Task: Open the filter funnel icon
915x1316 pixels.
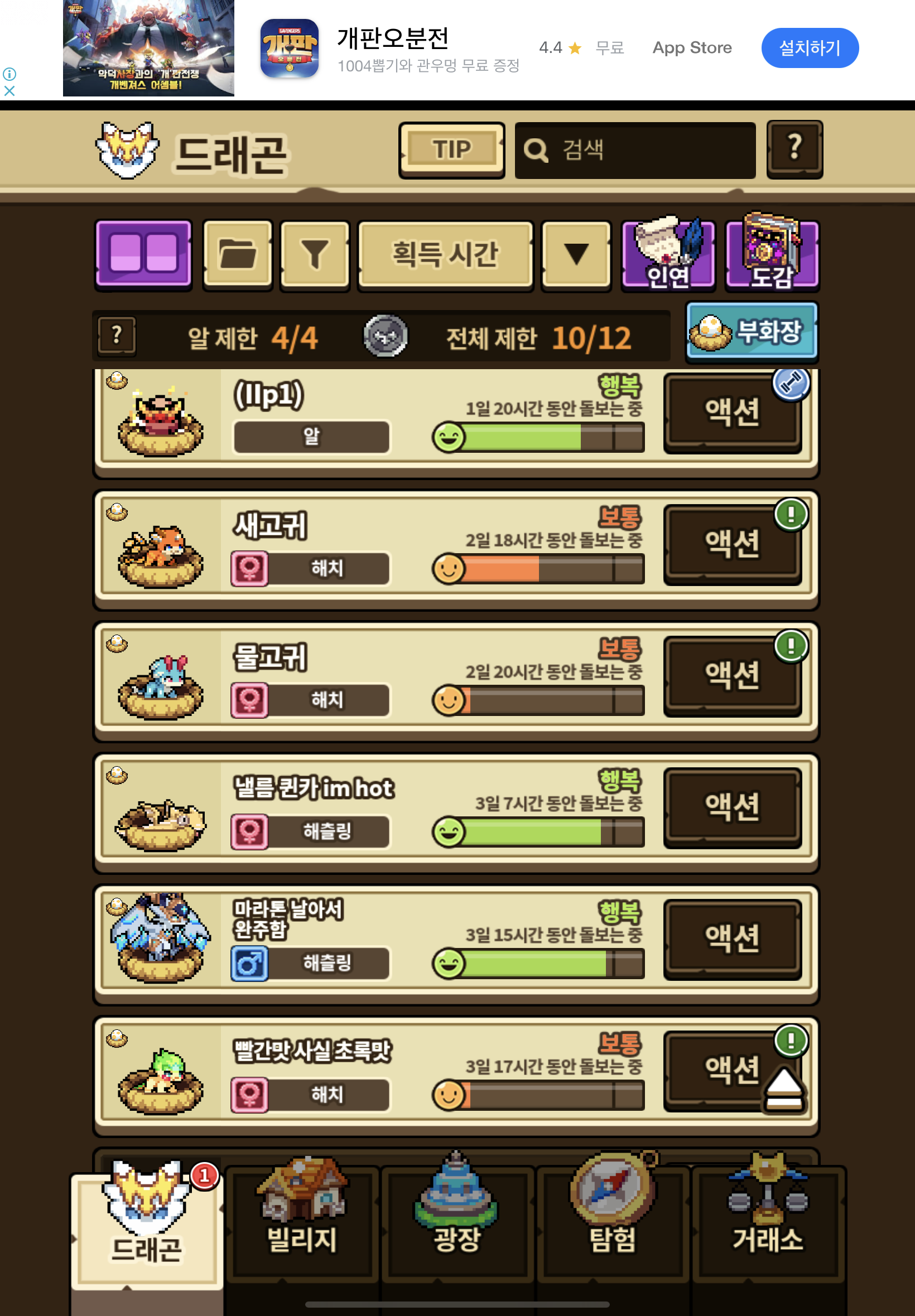Action: tap(315, 254)
